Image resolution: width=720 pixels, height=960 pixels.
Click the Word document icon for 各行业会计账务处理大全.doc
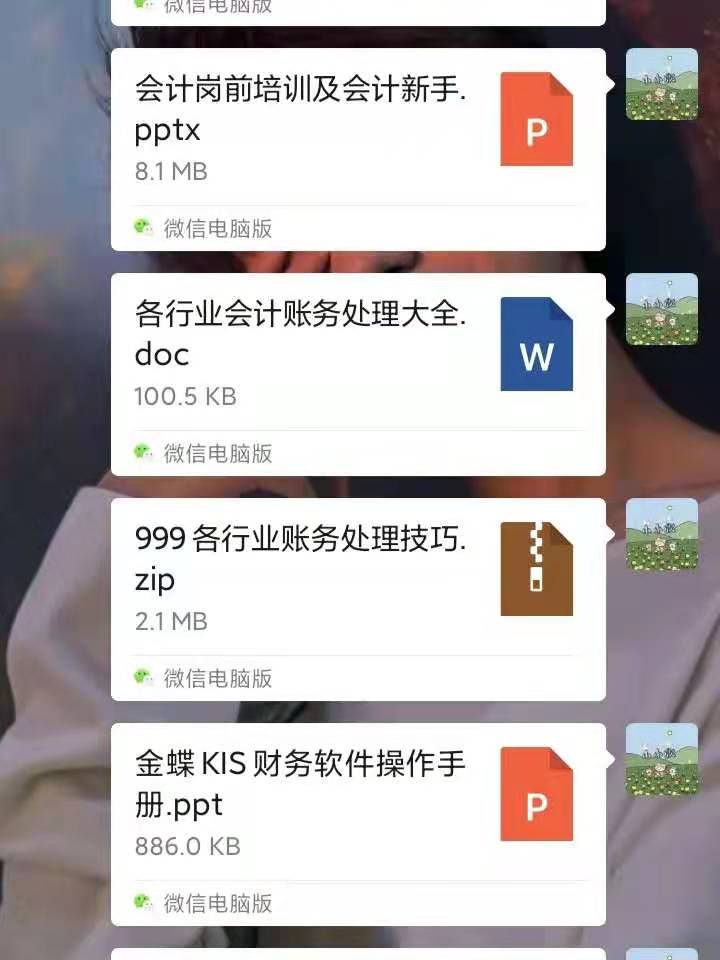(x=537, y=343)
